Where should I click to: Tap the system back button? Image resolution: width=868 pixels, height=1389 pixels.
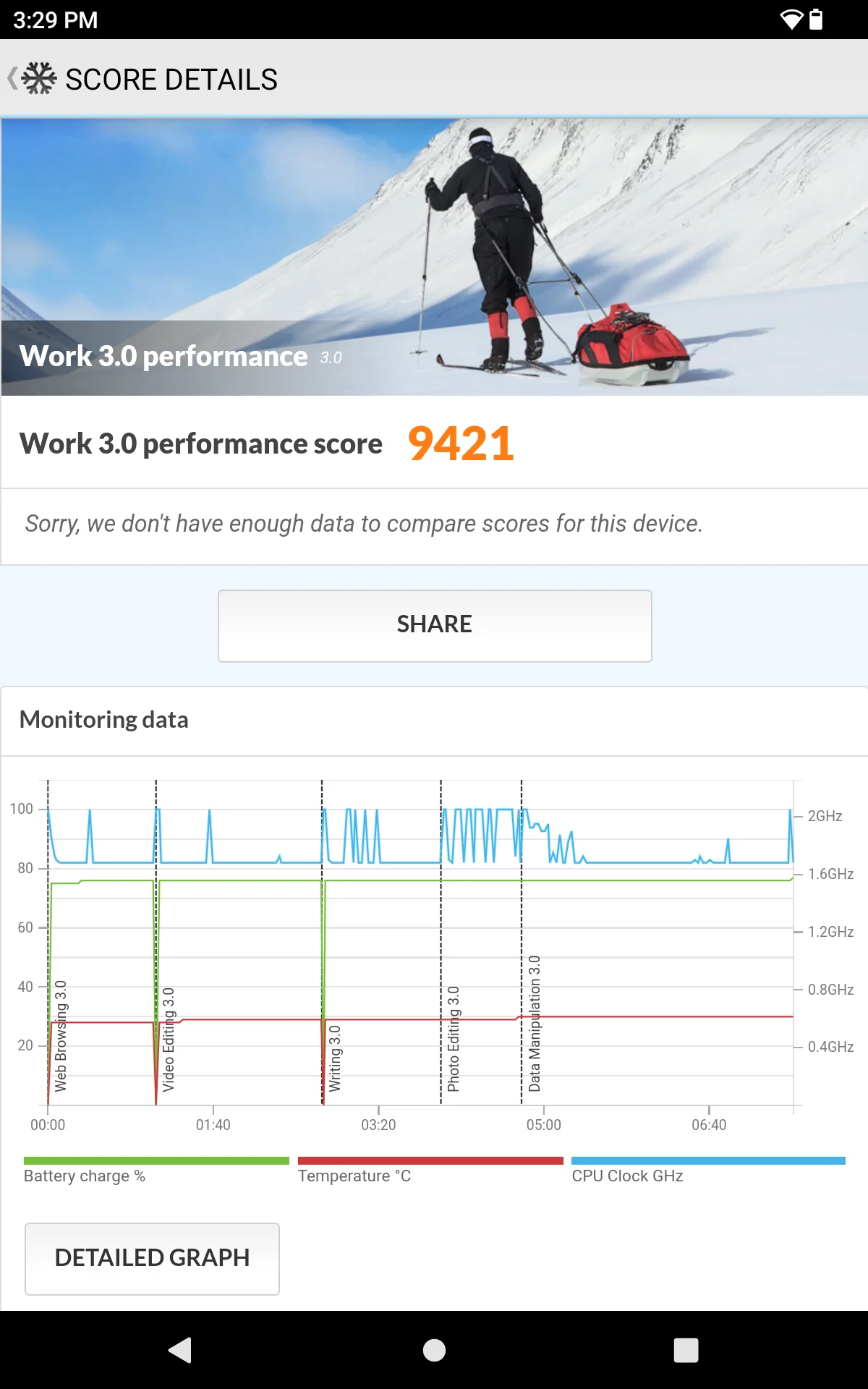[180, 1350]
